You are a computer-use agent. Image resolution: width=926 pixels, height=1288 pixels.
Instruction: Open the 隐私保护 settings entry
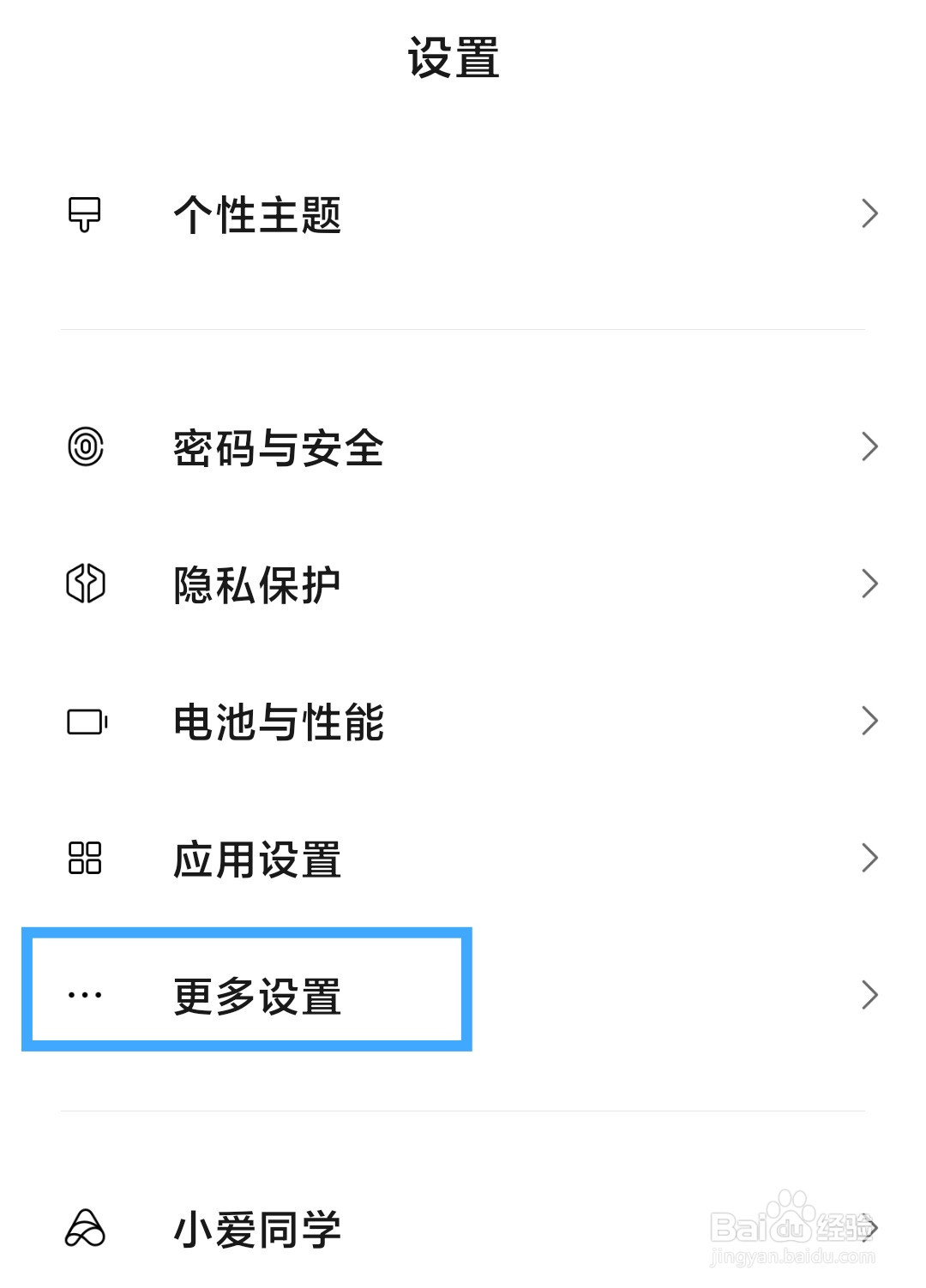[254, 584]
